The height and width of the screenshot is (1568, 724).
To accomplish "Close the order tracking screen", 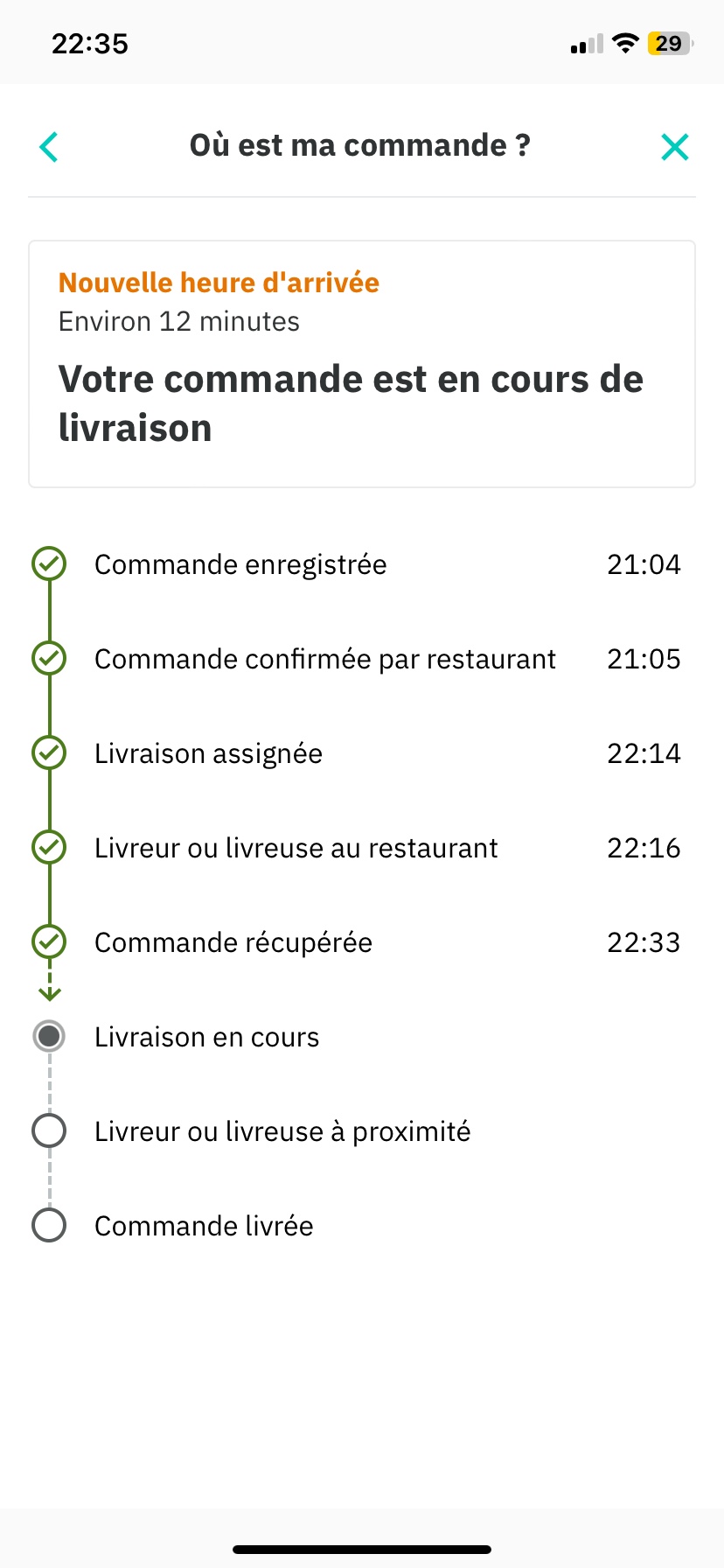I will tap(674, 147).
